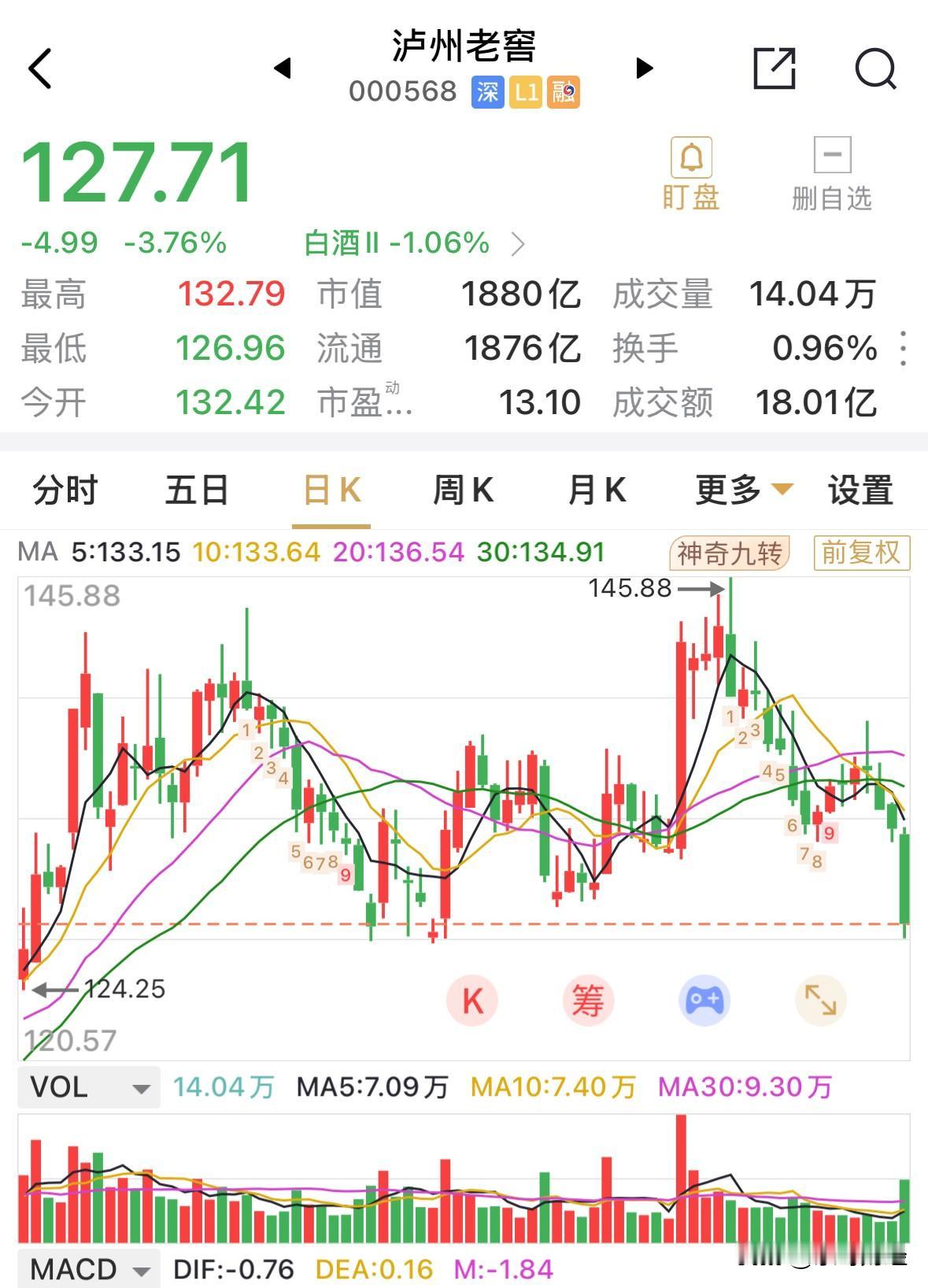The width and height of the screenshot is (928, 1288).
Task: Open K-line settings via the red K icon
Action: pyautogui.click(x=472, y=1000)
